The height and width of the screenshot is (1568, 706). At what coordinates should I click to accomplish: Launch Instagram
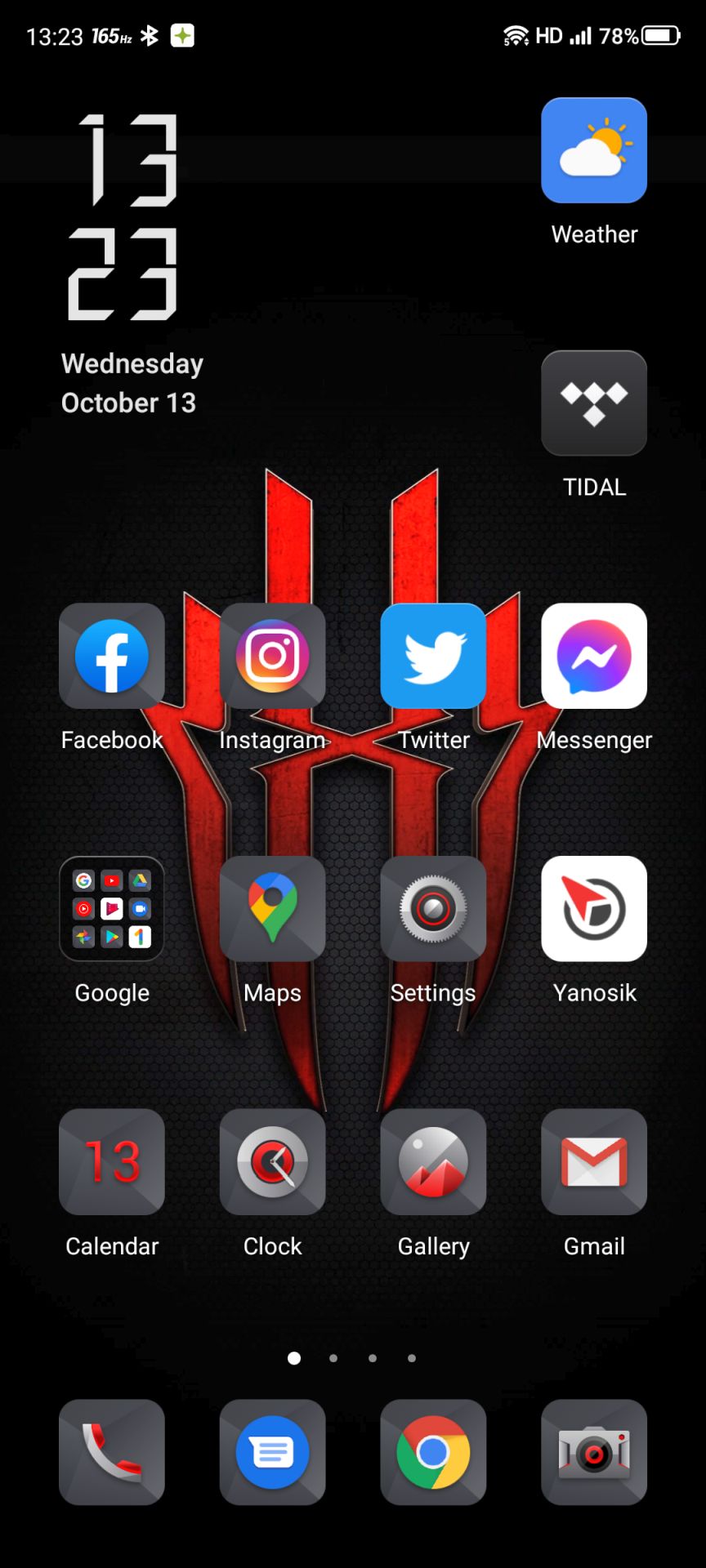(273, 656)
